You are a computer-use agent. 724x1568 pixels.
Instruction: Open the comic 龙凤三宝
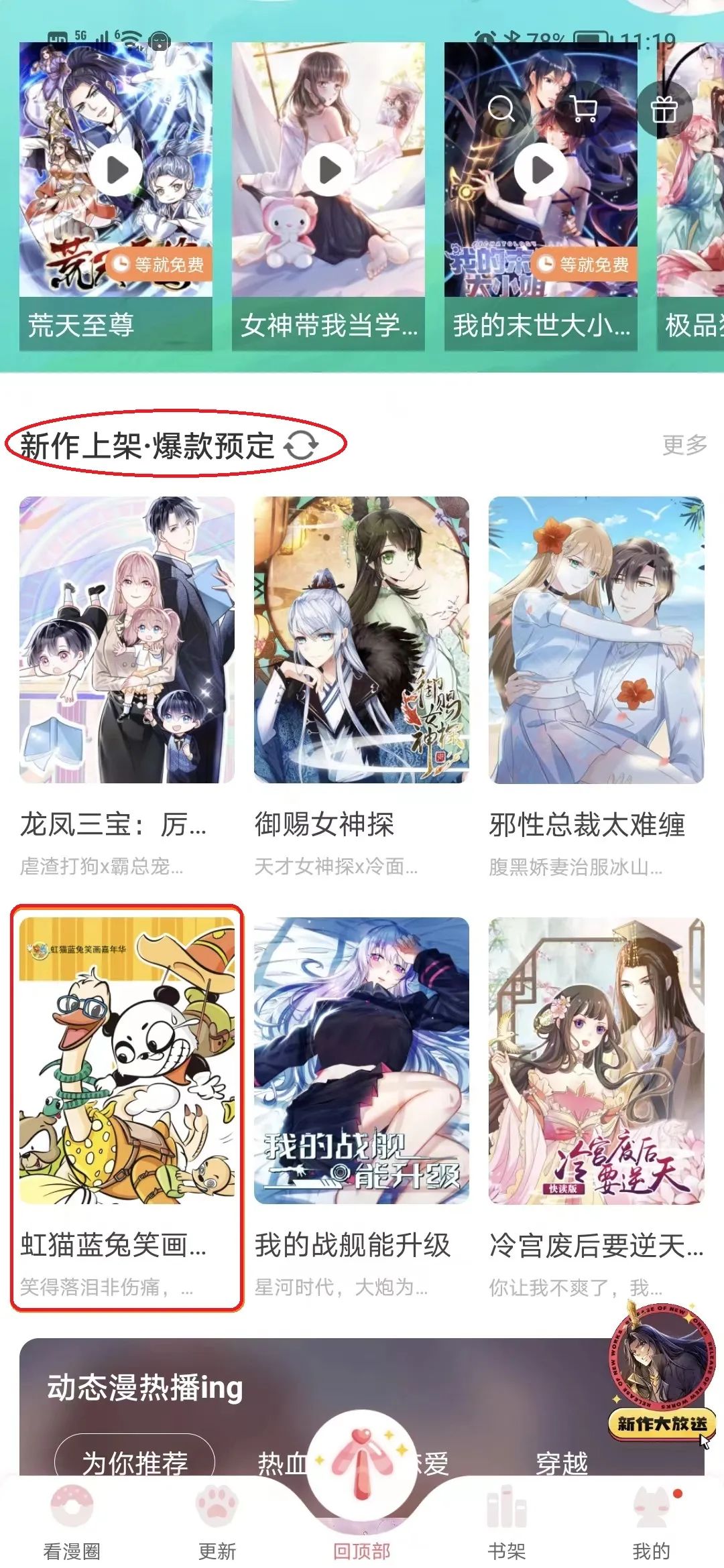click(x=127, y=640)
